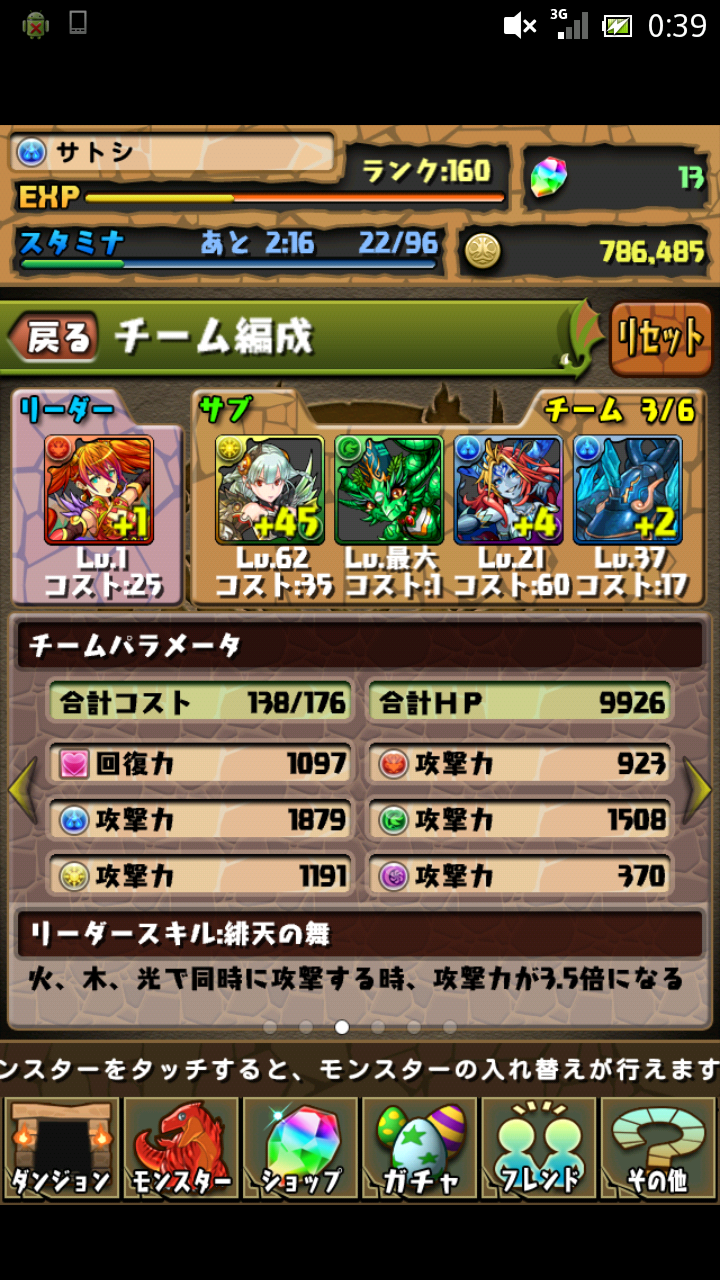Image resolution: width=720 pixels, height=1280 pixels.
Task: Go to previous team with left arrow
Action: point(22,790)
